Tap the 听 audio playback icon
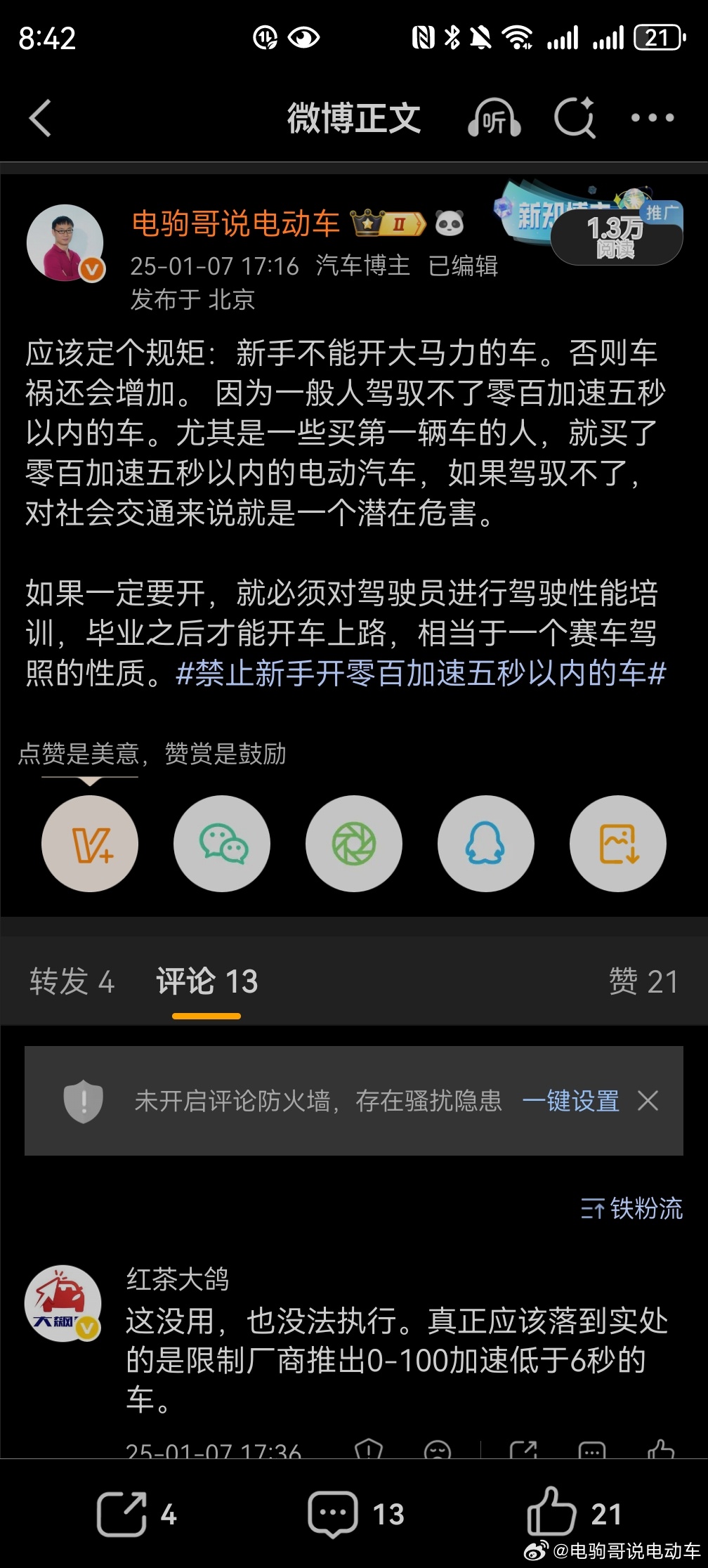The width and height of the screenshot is (708, 1568). click(494, 118)
